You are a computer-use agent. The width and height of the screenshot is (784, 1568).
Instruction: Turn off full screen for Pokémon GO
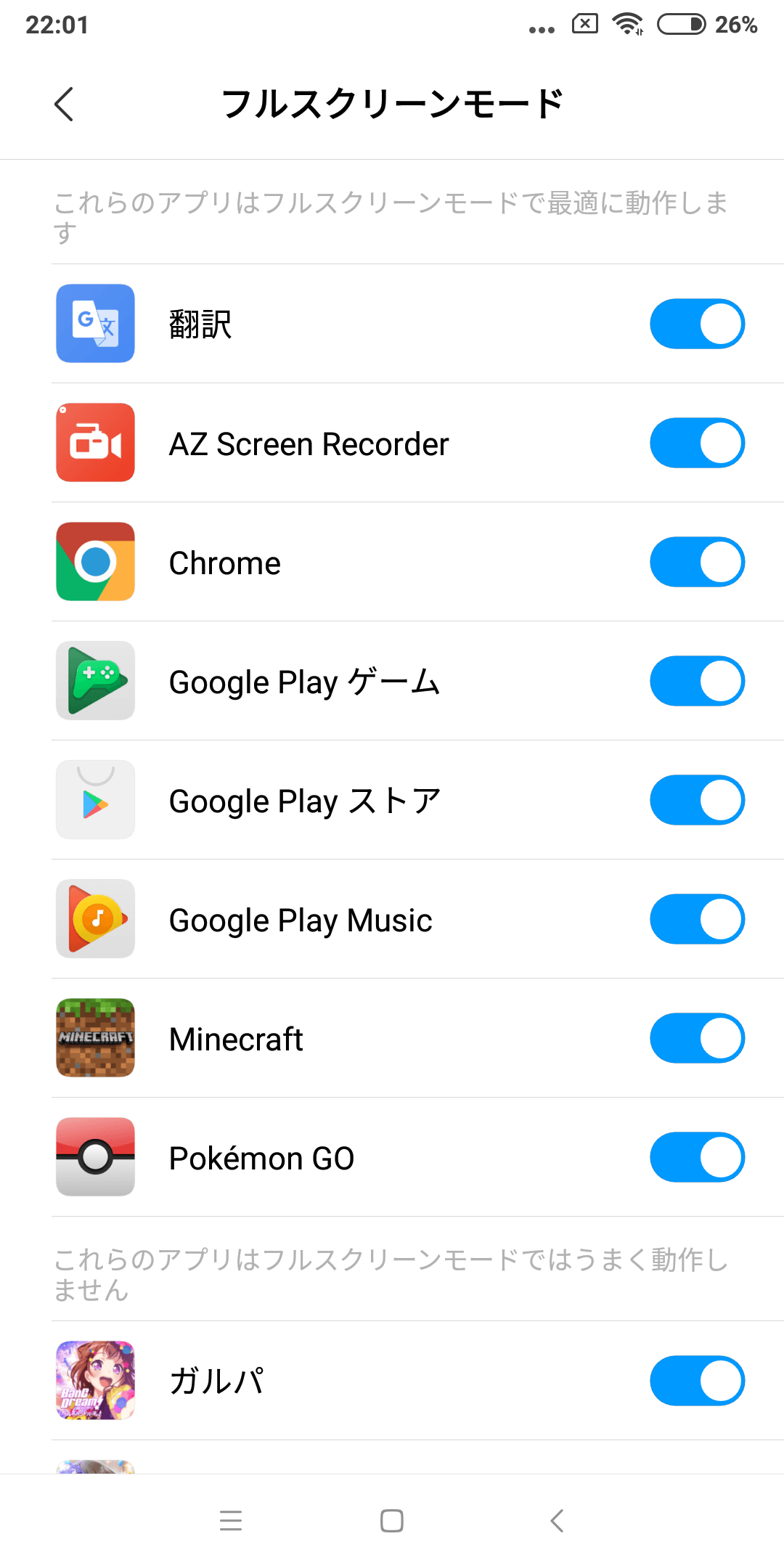click(697, 1157)
